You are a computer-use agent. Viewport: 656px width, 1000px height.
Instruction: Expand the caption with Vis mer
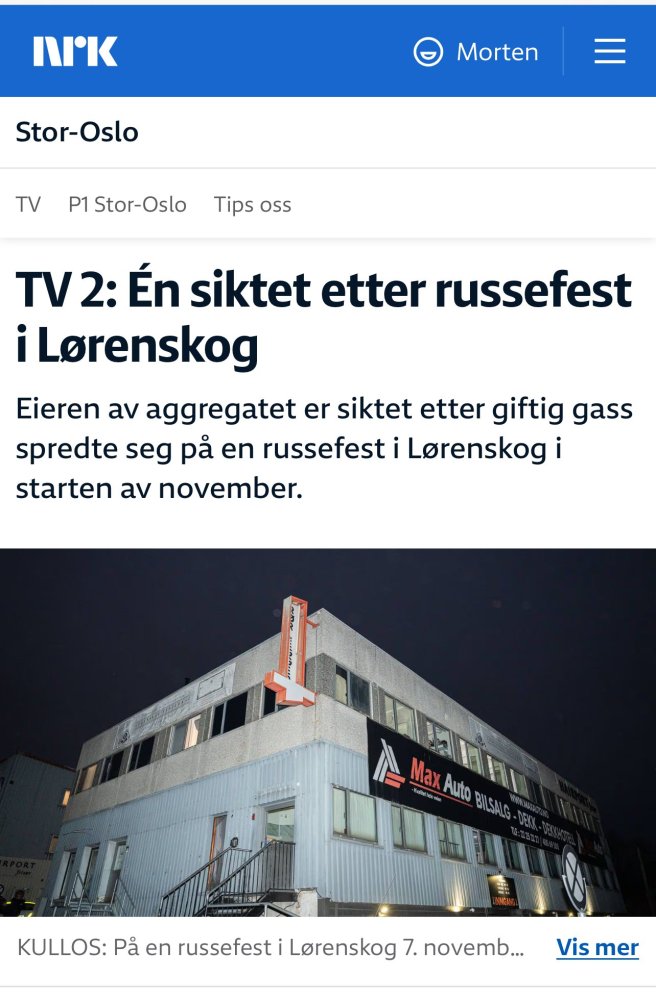click(x=597, y=948)
